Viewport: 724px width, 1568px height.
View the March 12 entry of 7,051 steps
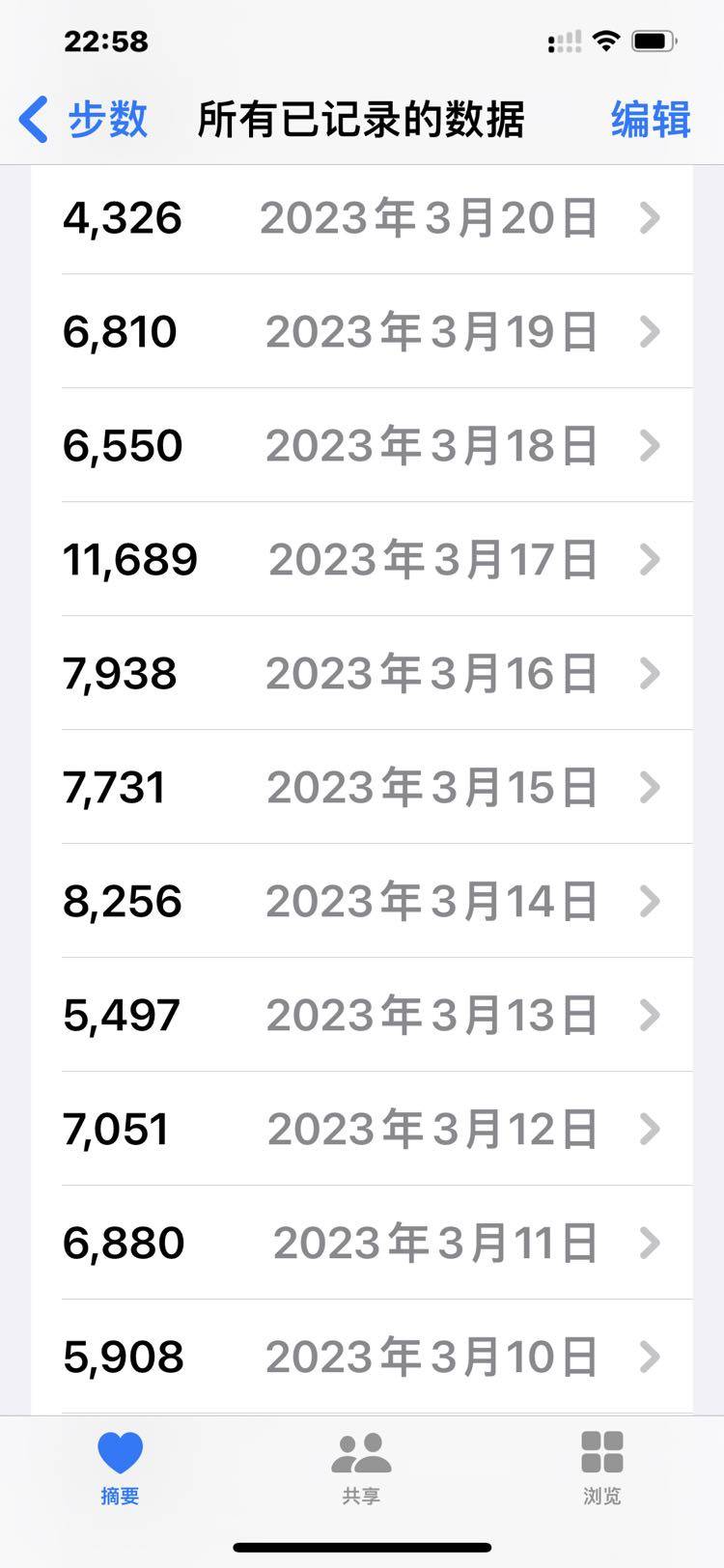[362, 1130]
